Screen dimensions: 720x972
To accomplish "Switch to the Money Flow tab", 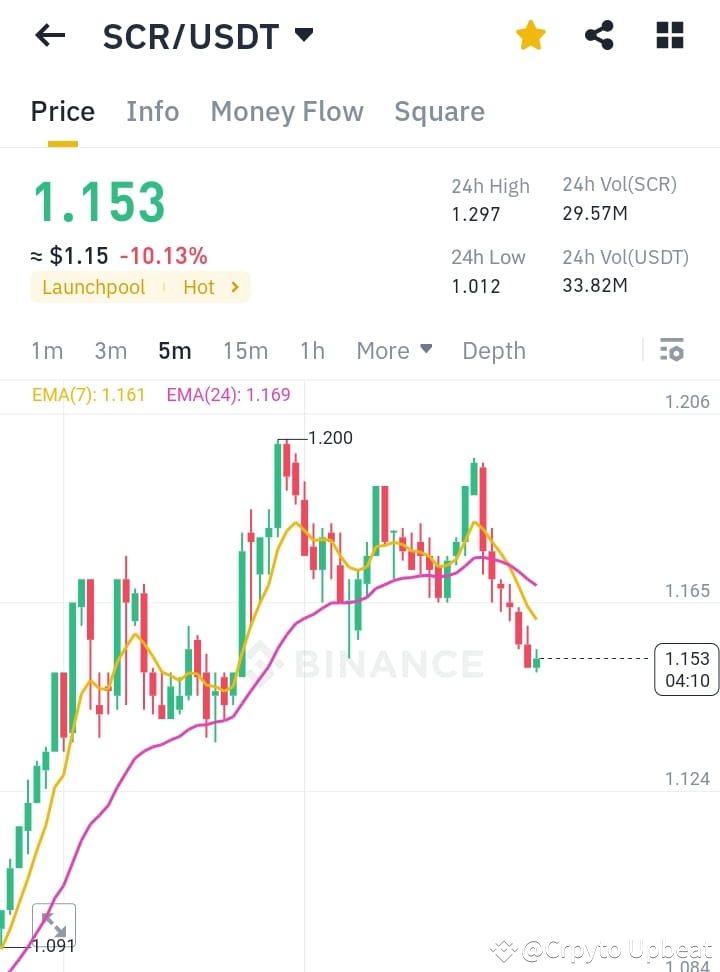I will [x=287, y=112].
